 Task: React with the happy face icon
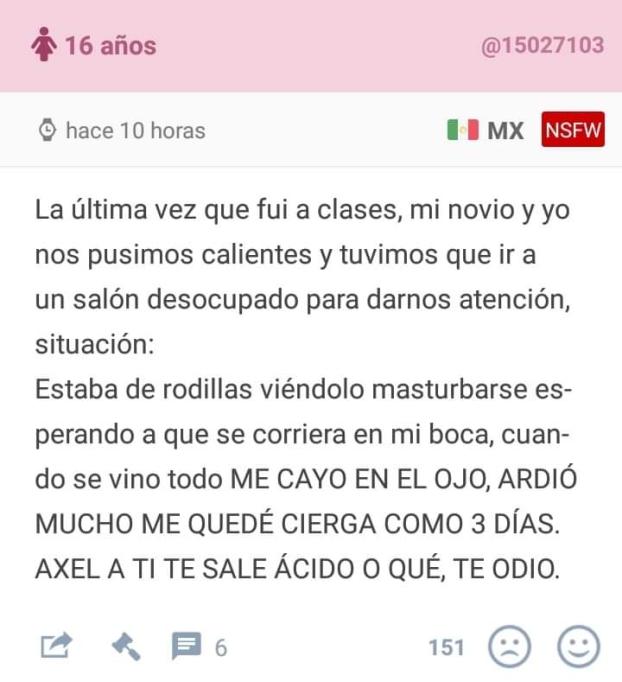click(577, 647)
